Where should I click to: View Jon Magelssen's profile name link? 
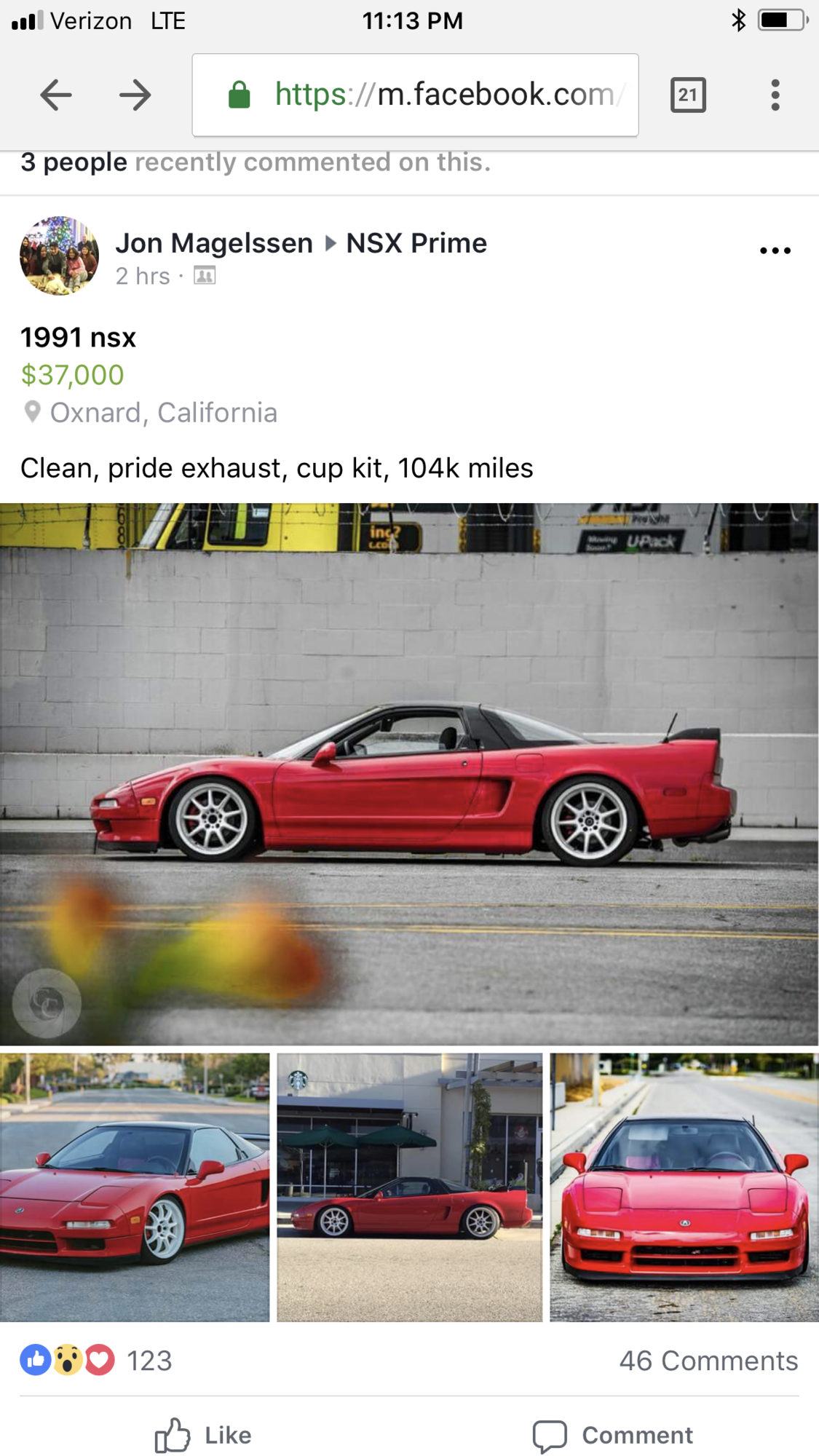point(213,243)
